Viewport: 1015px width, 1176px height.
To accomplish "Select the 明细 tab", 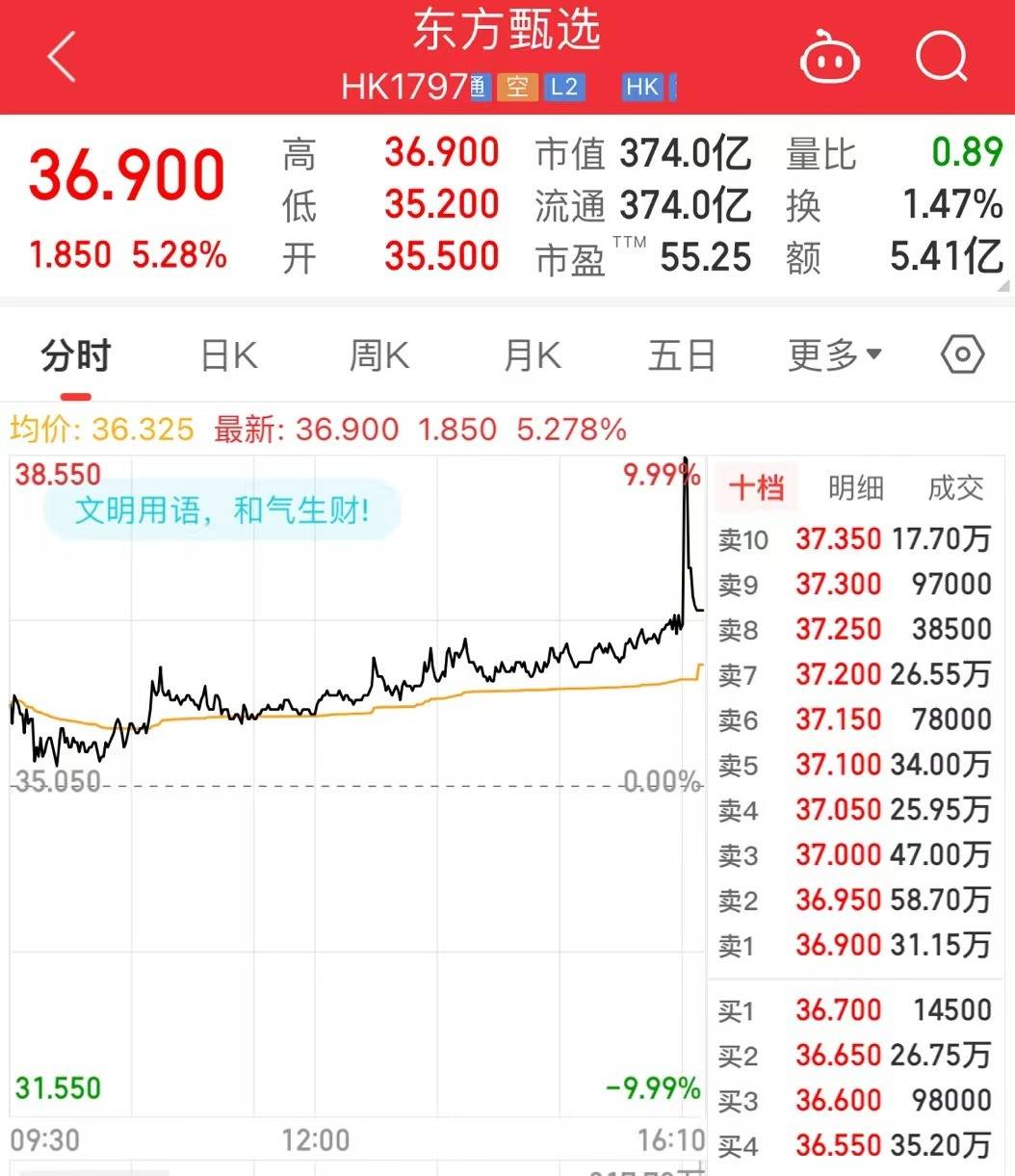I will click(855, 488).
